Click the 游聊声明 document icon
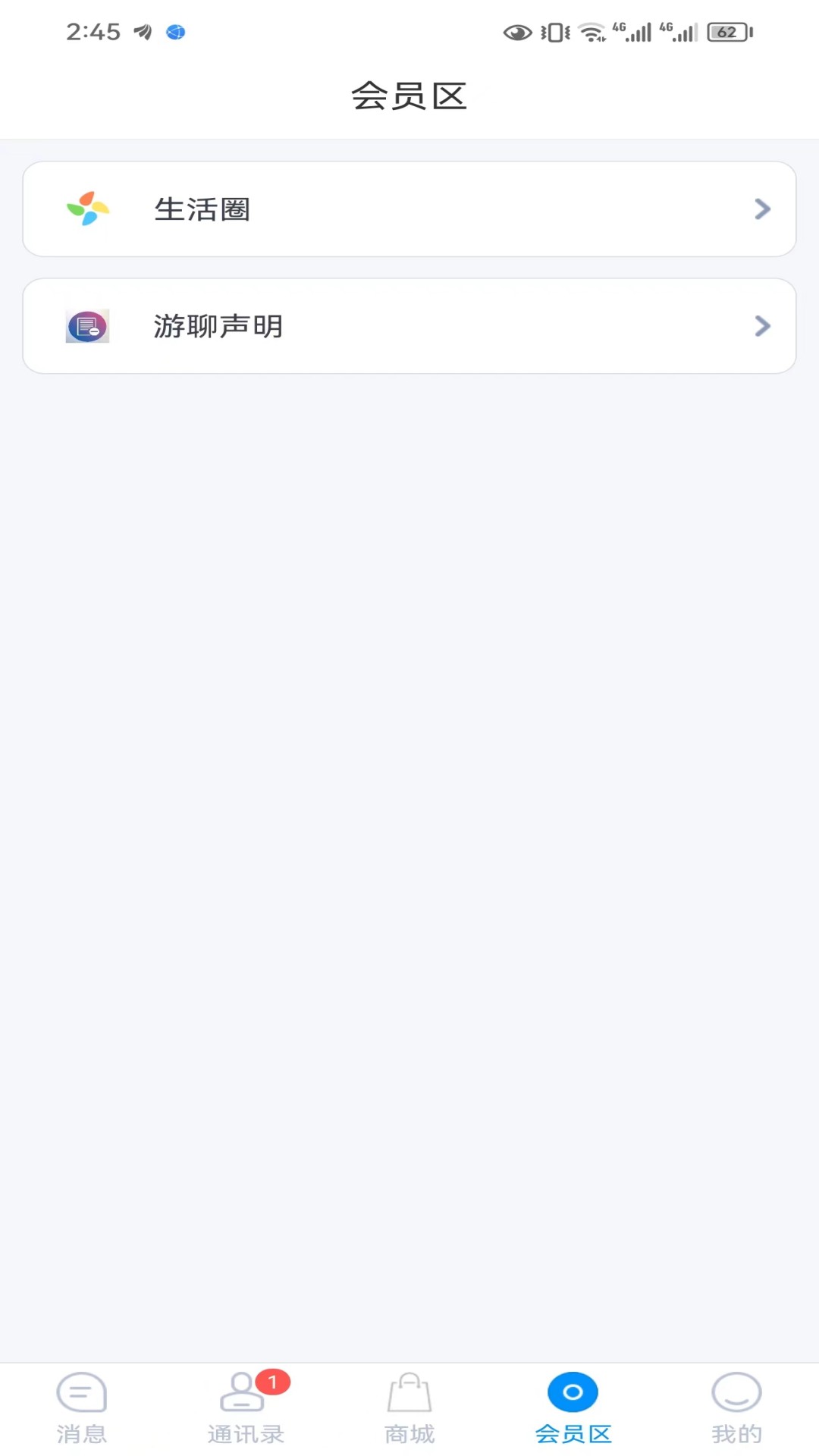The width and height of the screenshot is (819, 1456). tap(87, 325)
